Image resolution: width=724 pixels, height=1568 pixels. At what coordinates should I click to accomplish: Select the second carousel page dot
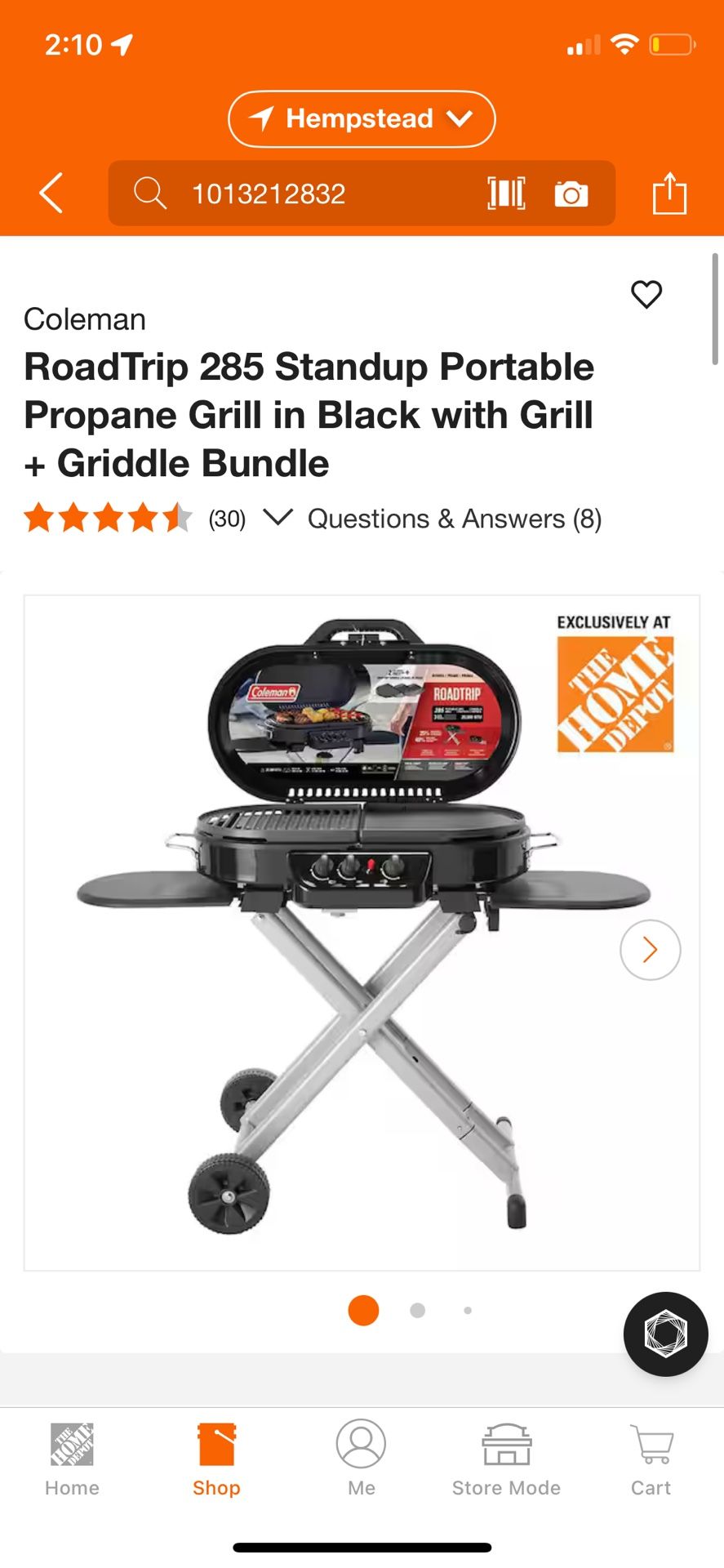417,1310
